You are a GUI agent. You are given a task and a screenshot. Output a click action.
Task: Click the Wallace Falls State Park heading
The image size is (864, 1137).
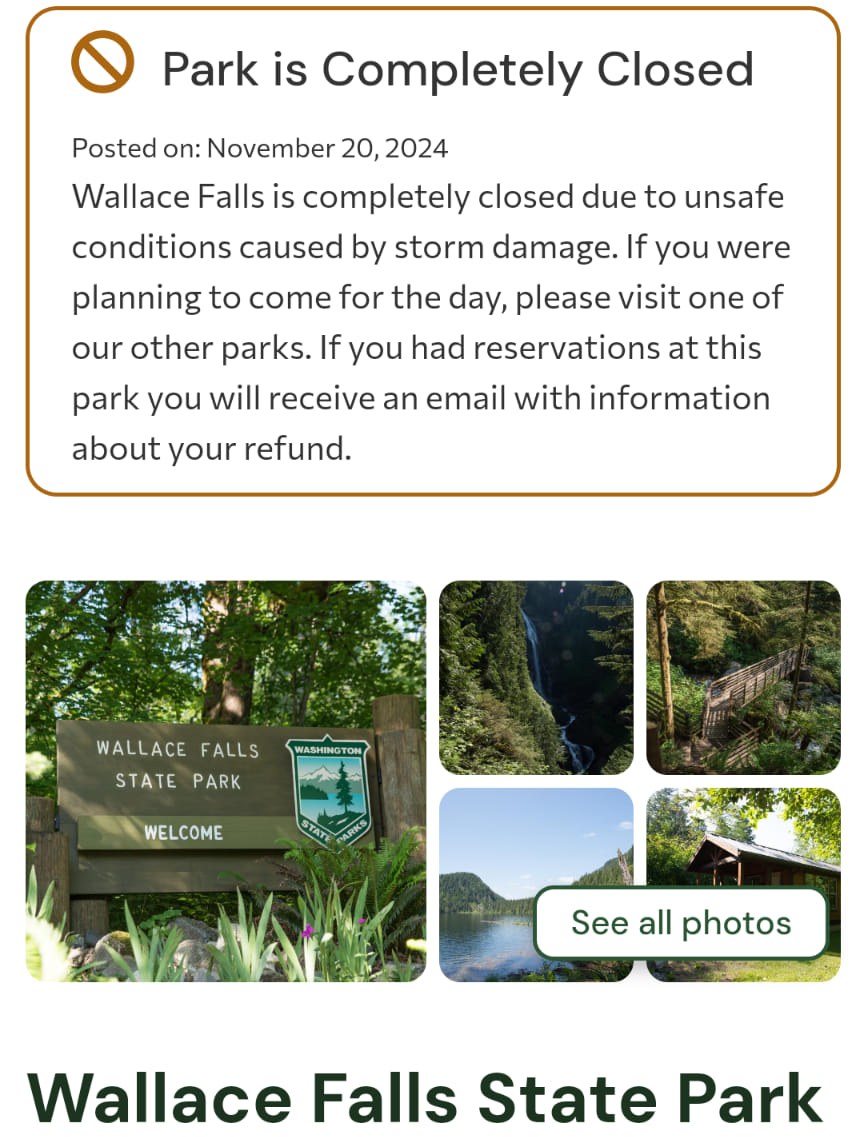tap(430, 1098)
